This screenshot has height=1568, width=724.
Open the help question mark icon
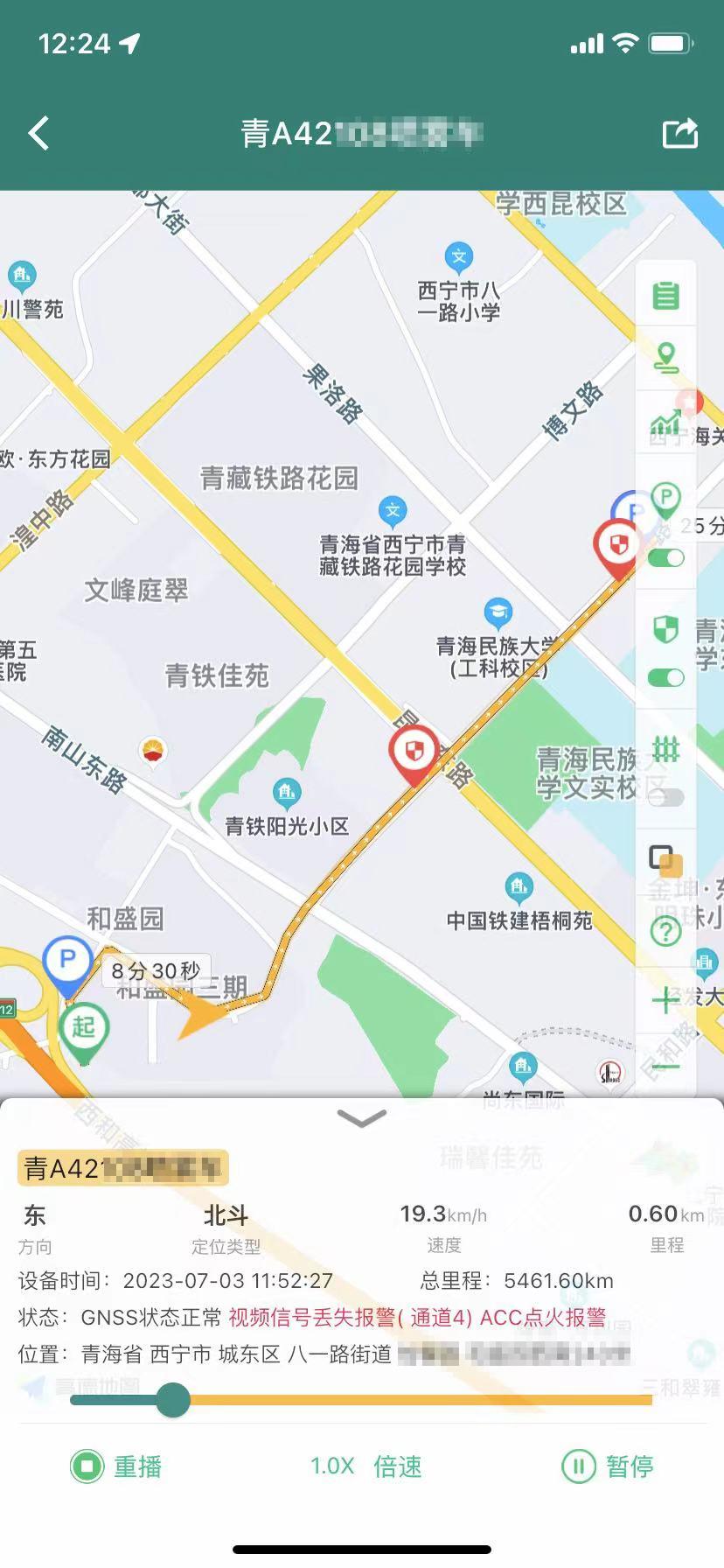(666, 930)
